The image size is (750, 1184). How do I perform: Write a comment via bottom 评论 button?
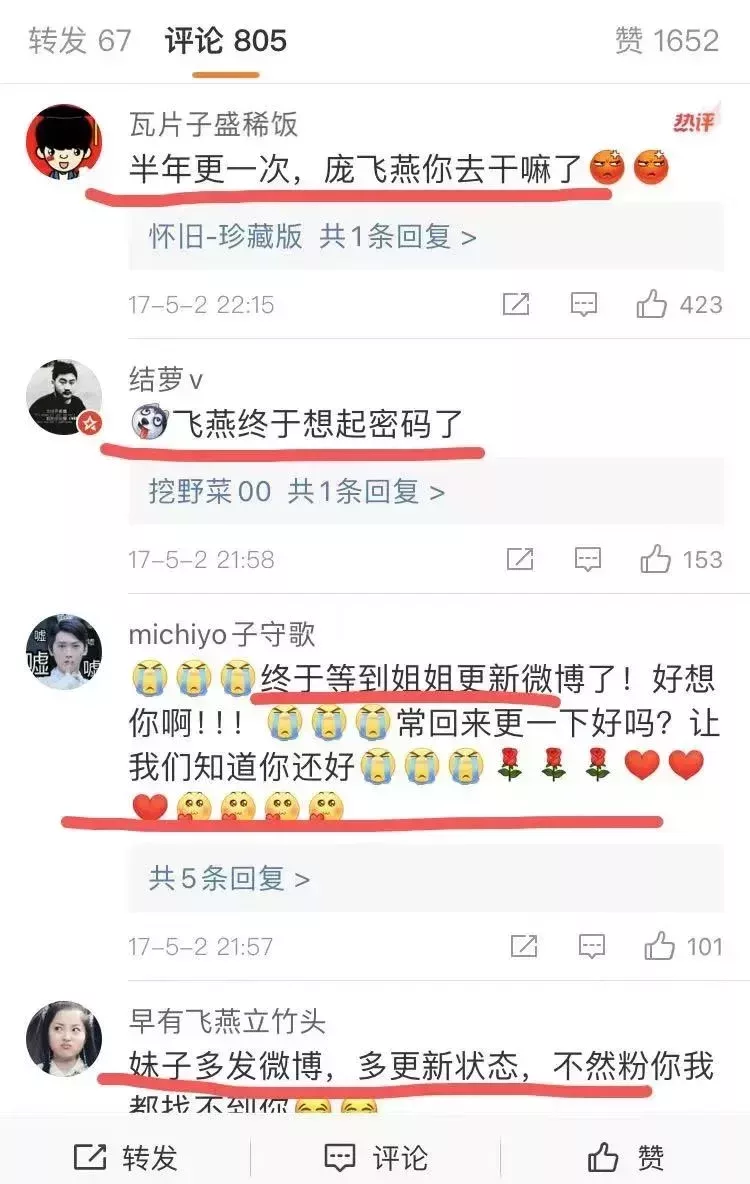(375, 1158)
